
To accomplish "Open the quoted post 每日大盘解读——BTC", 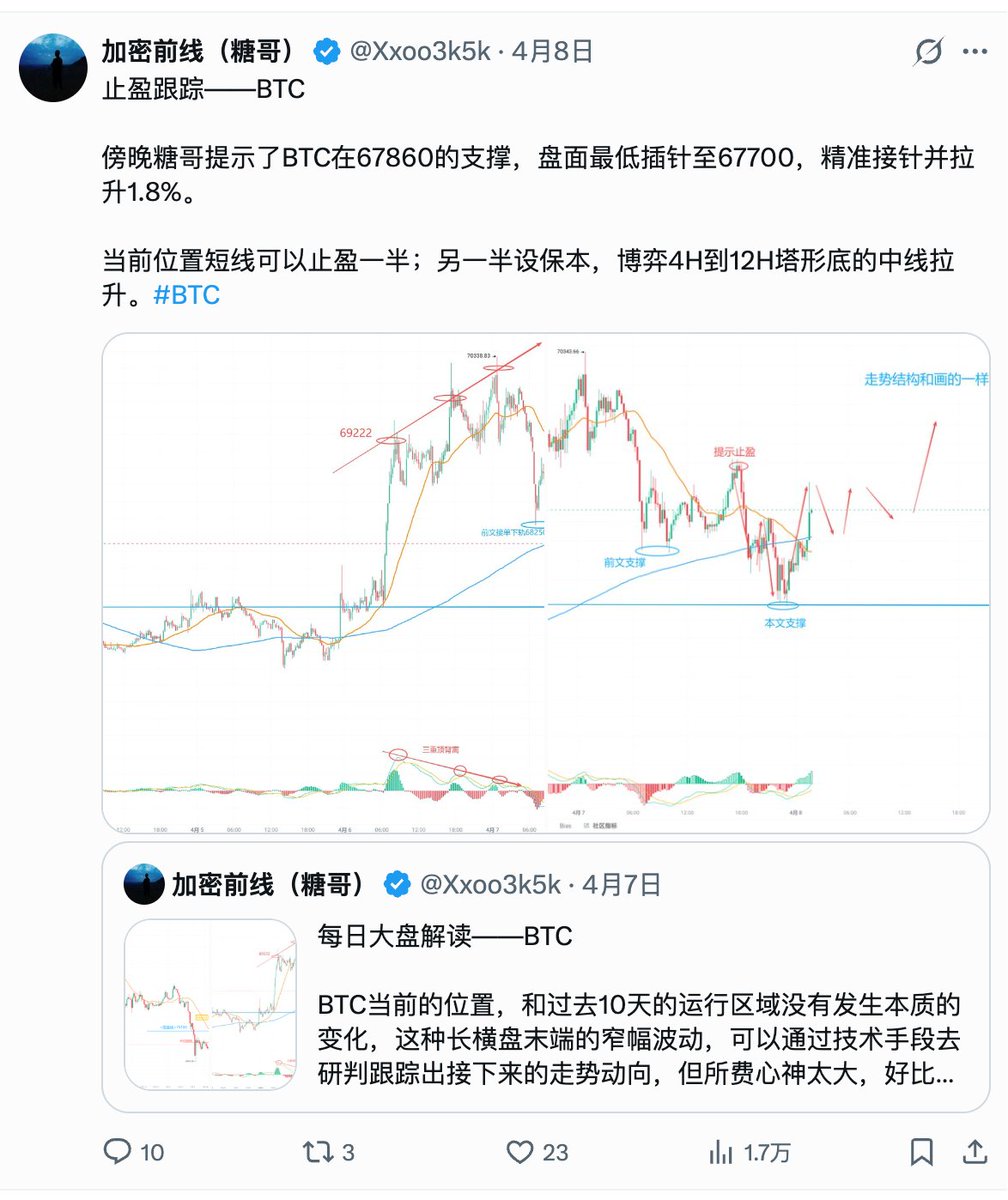I will (546, 977).
